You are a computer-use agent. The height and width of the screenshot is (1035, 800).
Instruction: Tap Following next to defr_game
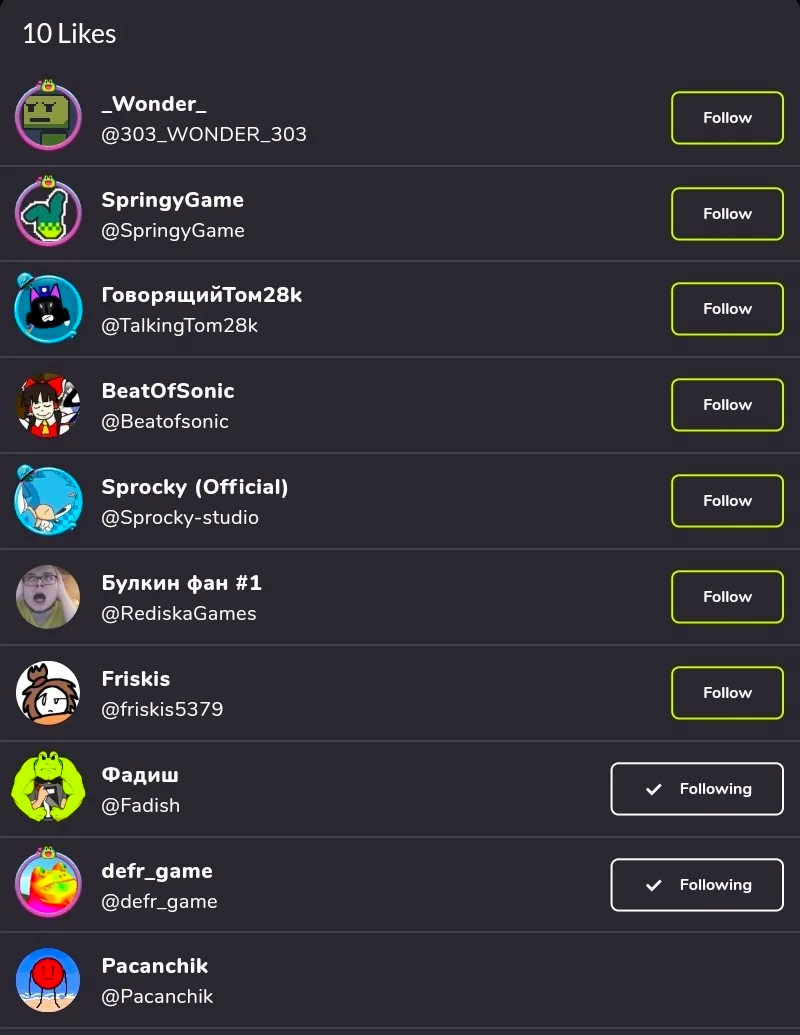697,885
